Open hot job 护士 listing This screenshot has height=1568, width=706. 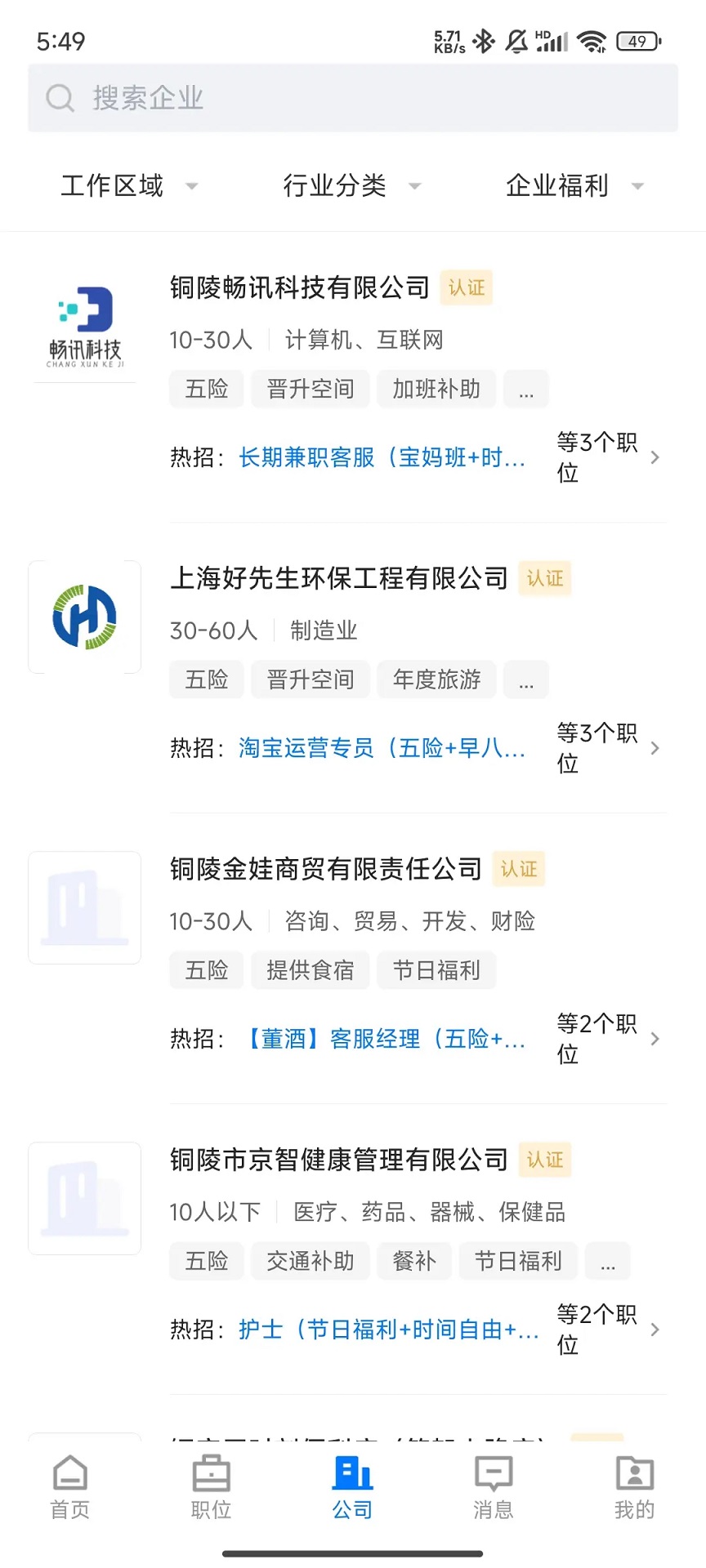388,1330
